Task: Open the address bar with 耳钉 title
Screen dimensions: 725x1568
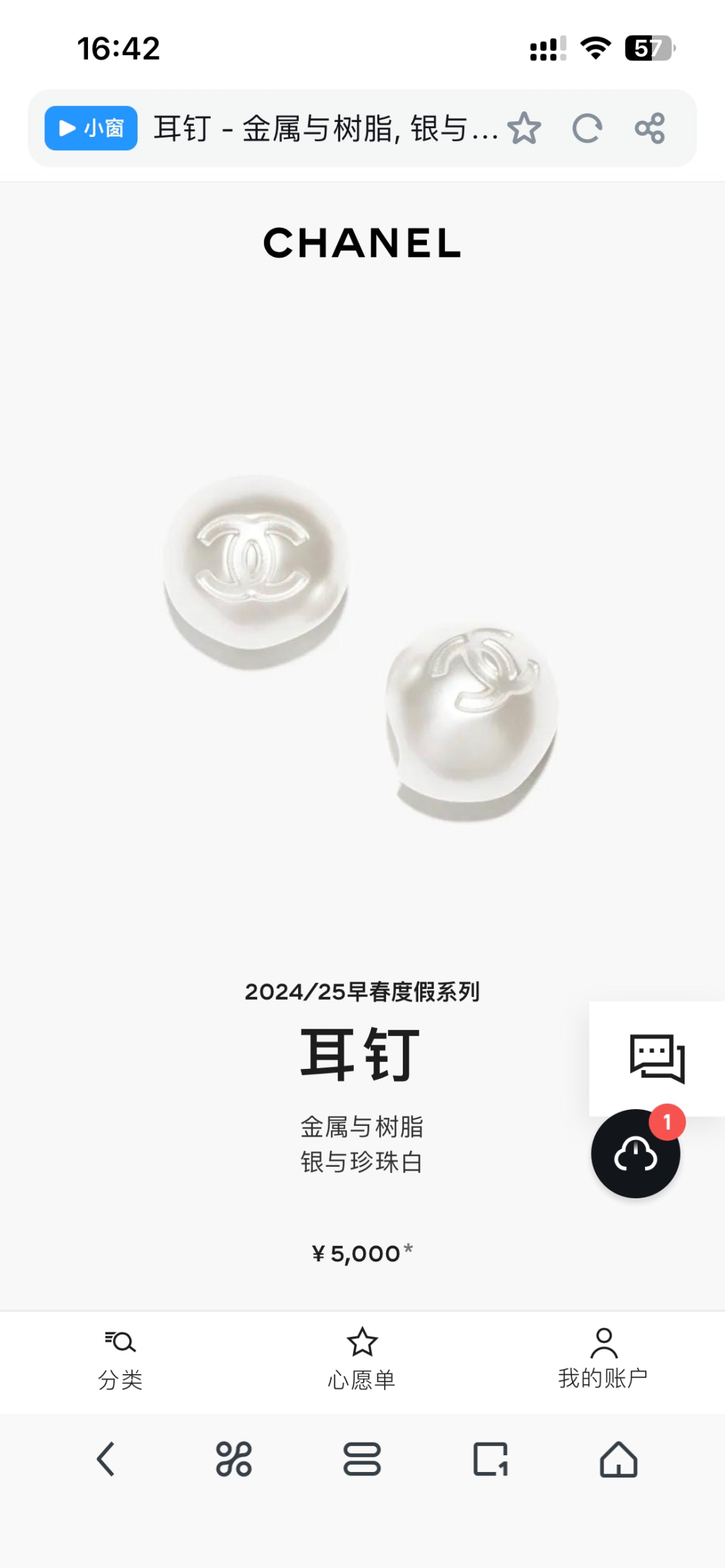Action: click(326, 128)
